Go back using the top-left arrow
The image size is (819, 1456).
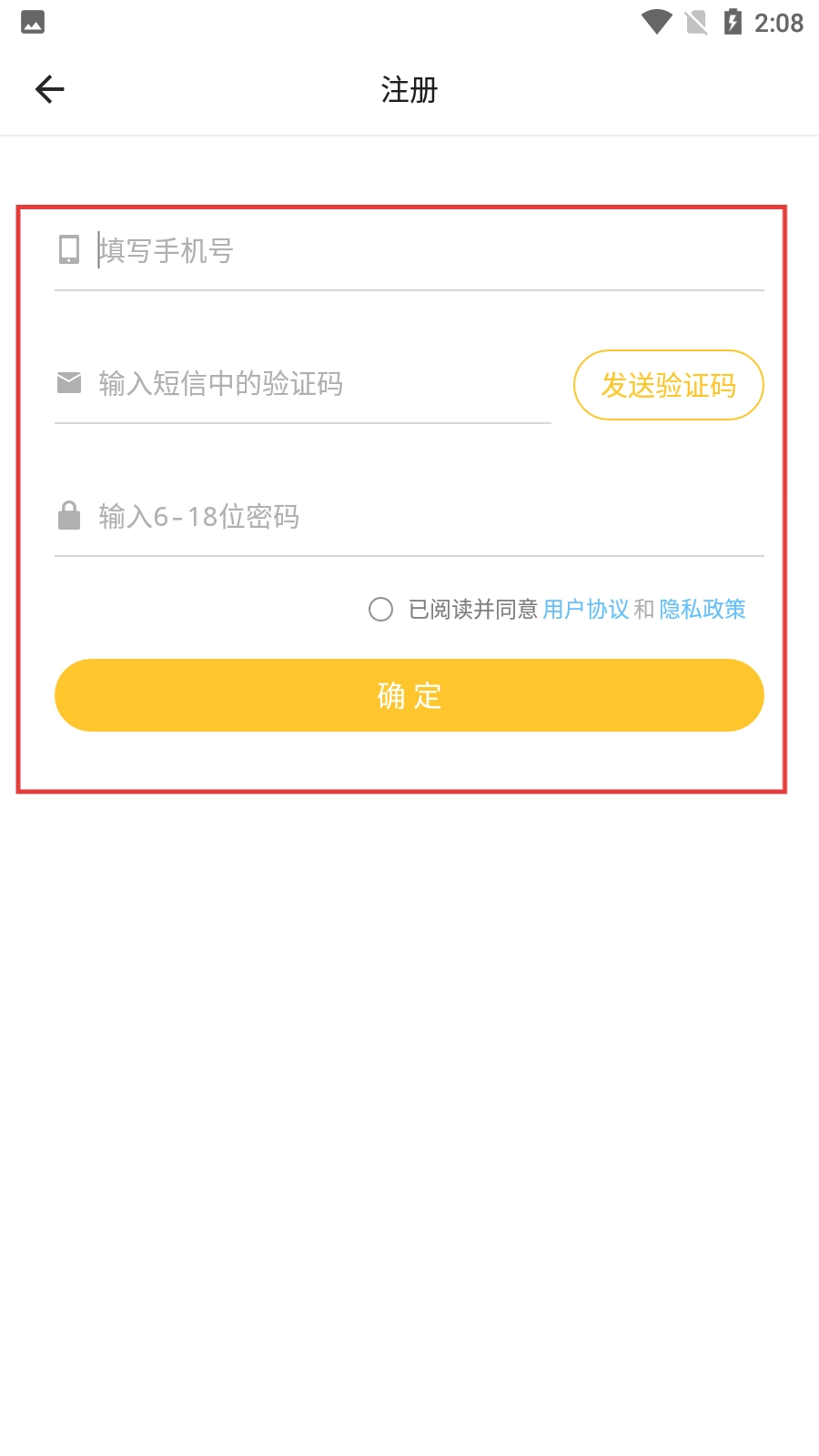pyautogui.click(x=50, y=89)
